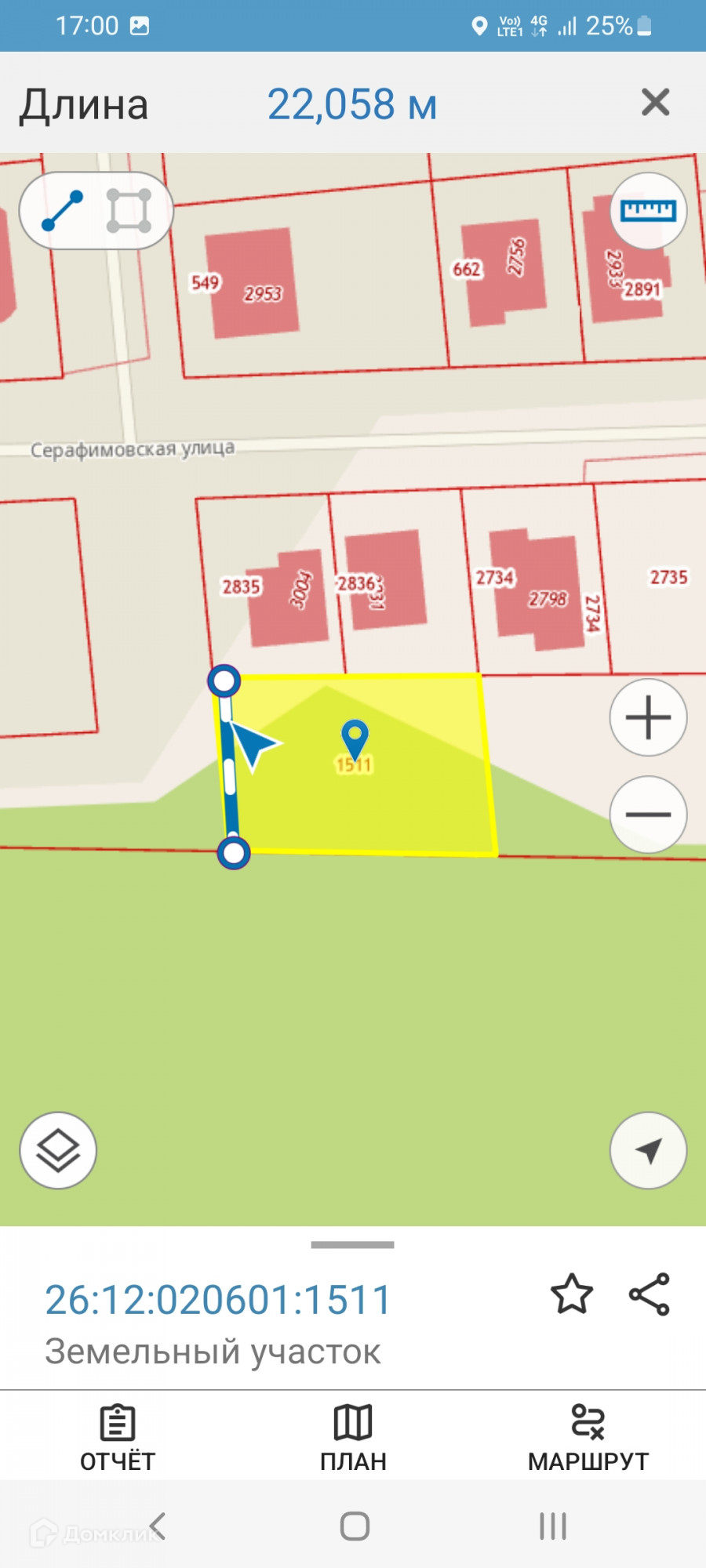This screenshot has height=1568, width=706.
Task: Toggle the ruler measurement button
Action: coord(648,211)
